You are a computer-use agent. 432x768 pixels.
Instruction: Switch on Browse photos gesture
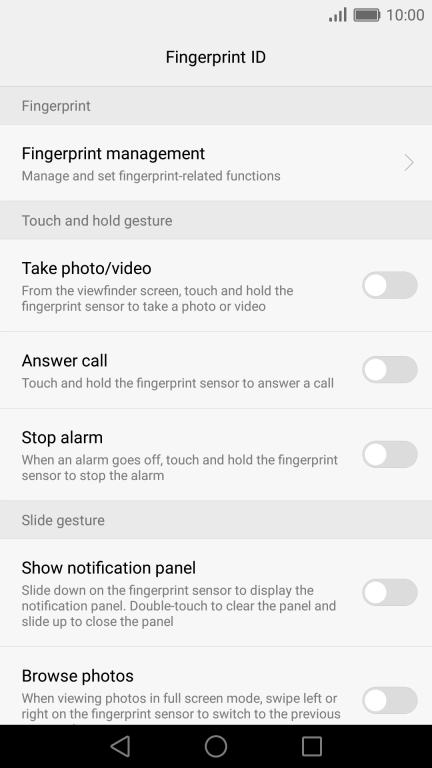click(390, 700)
